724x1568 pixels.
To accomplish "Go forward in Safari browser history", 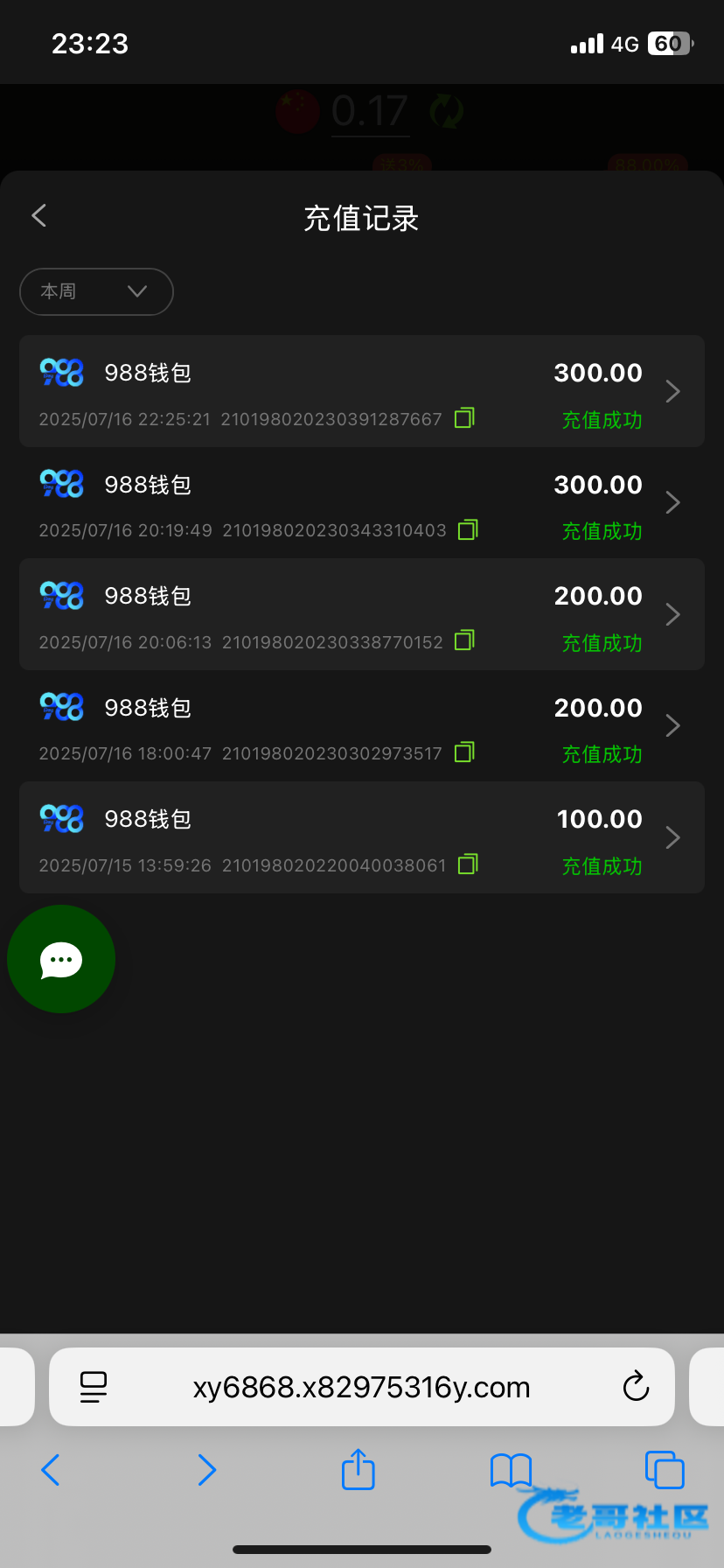I will point(206,1470).
